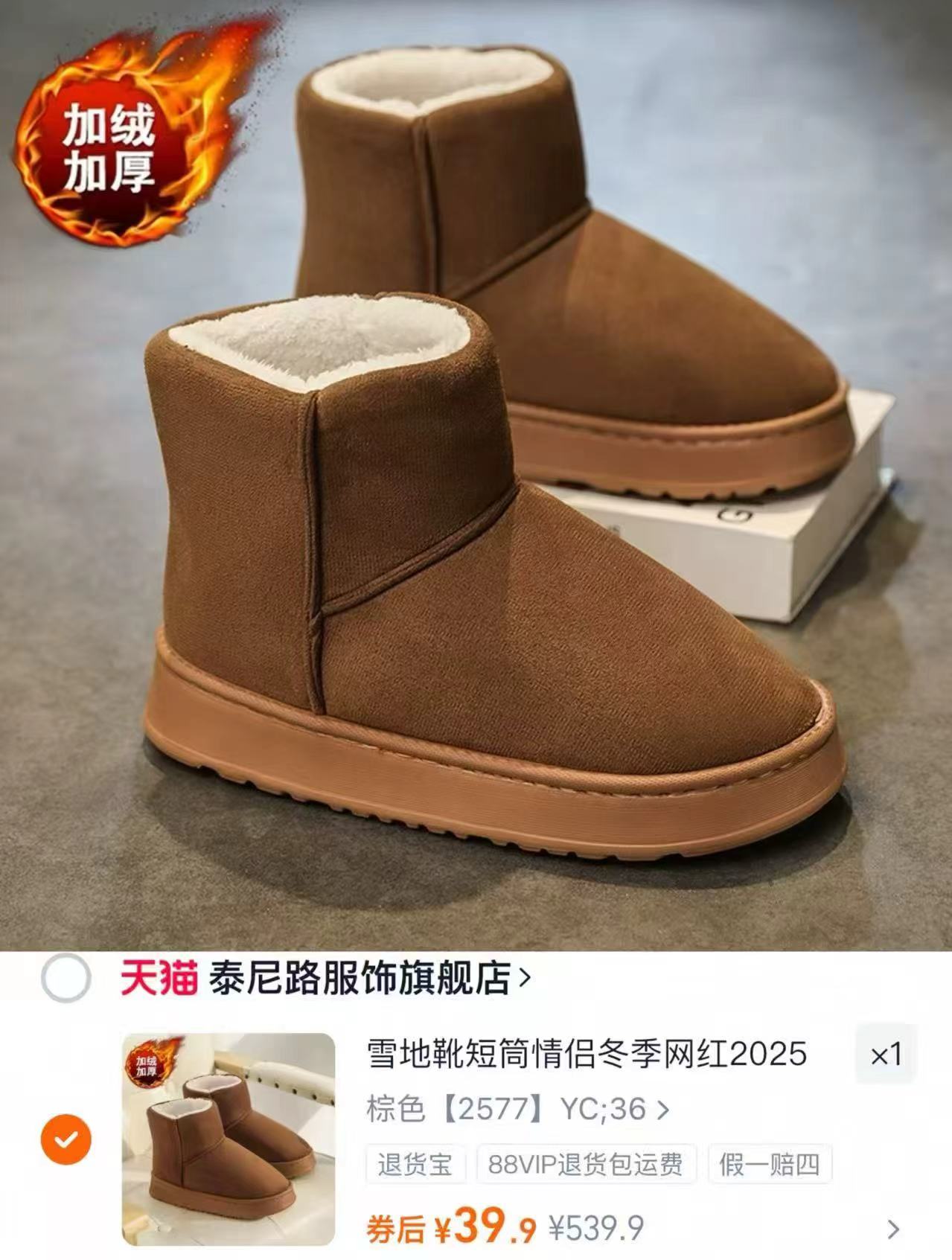Click the 券后 coupon price label
This screenshot has height=1260, width=952.
tap(395, 1227)
